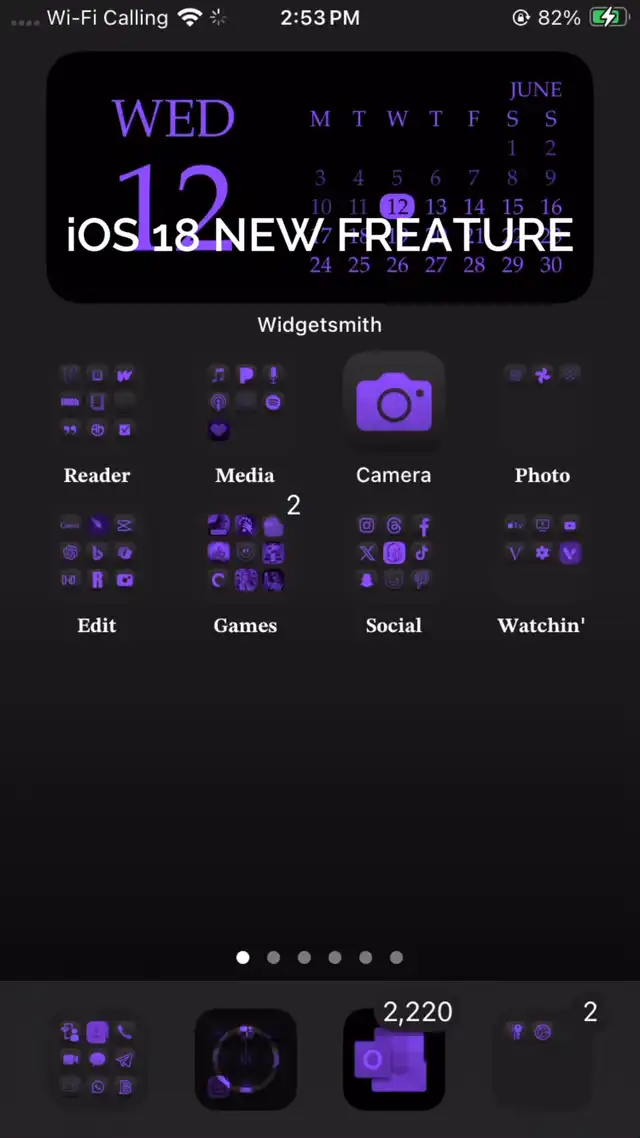The width and height of the screenshot is (640, 1138).
Task: Open the Social folder
Action: pos(394,552)
